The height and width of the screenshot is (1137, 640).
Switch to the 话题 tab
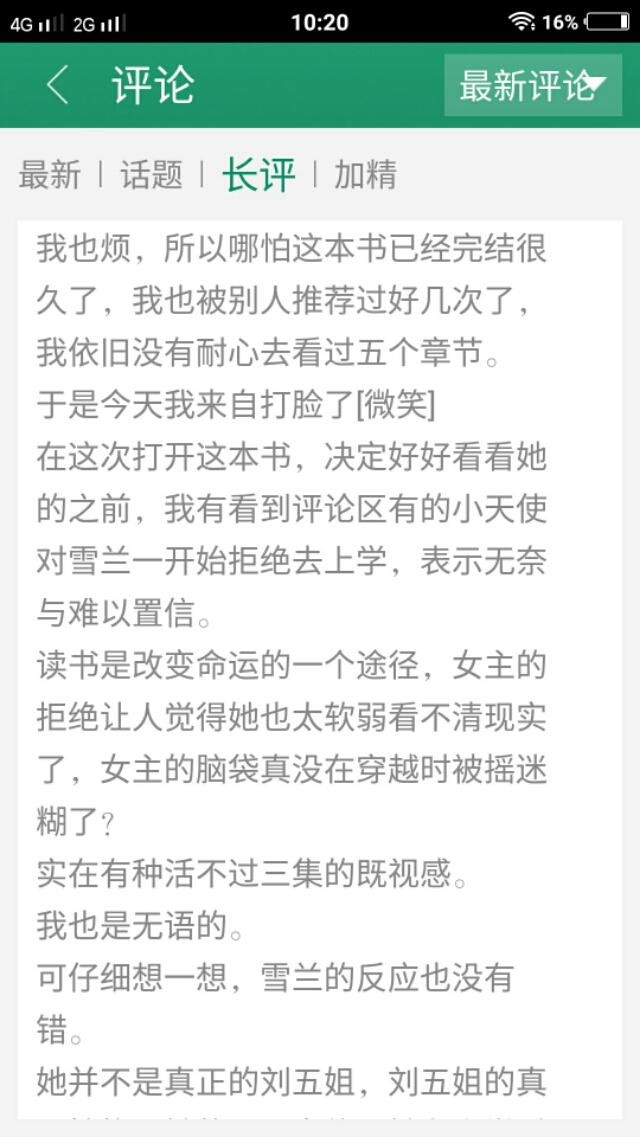point(151,175)
